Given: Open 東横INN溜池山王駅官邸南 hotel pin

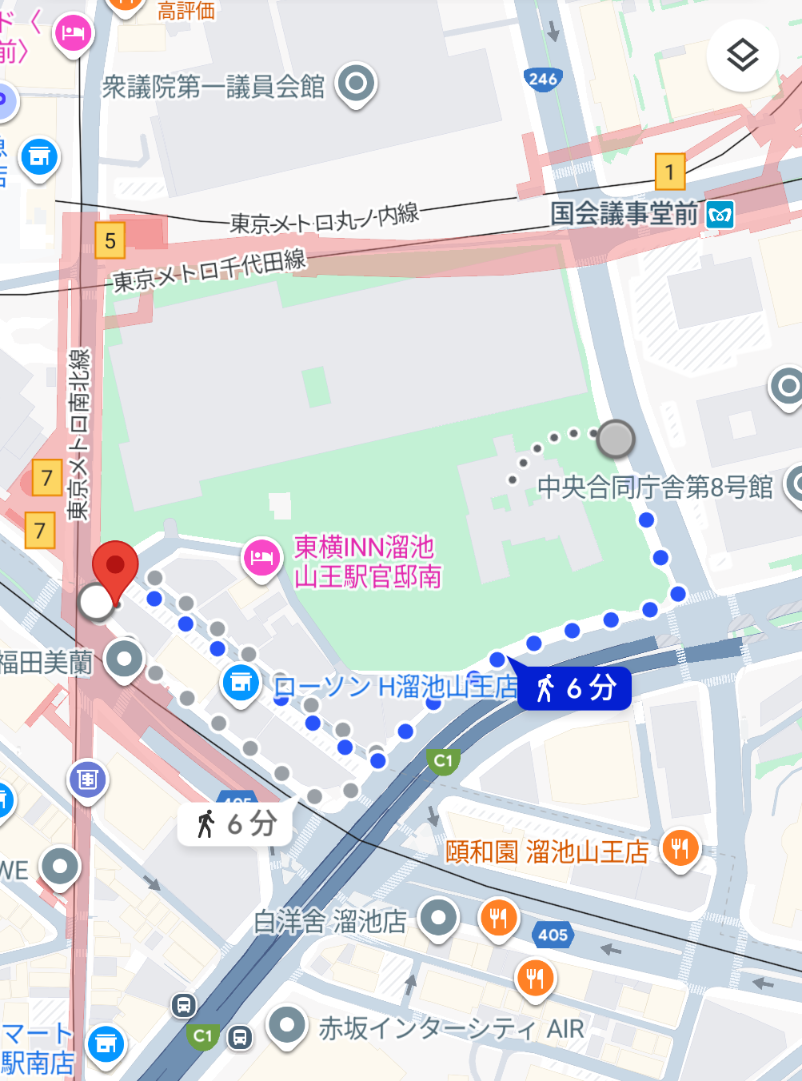Looking at the screenshot, I should [261, 555].
